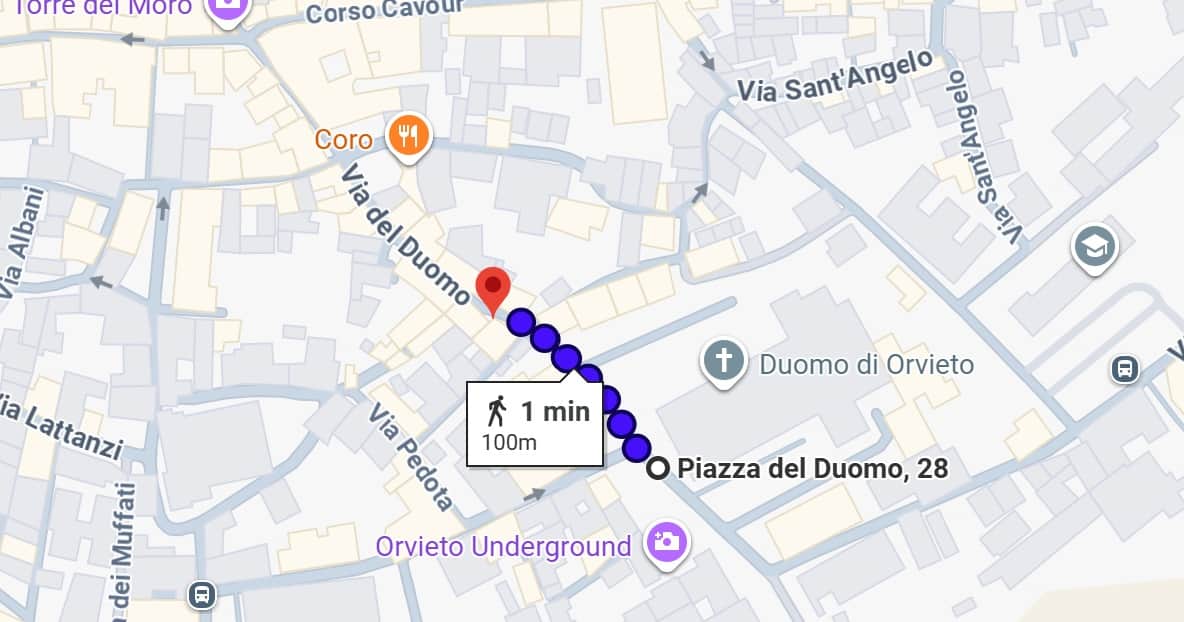1184x622 pixels.
Task: Open the Coro restaurant marker
Action: pos(407,136)
